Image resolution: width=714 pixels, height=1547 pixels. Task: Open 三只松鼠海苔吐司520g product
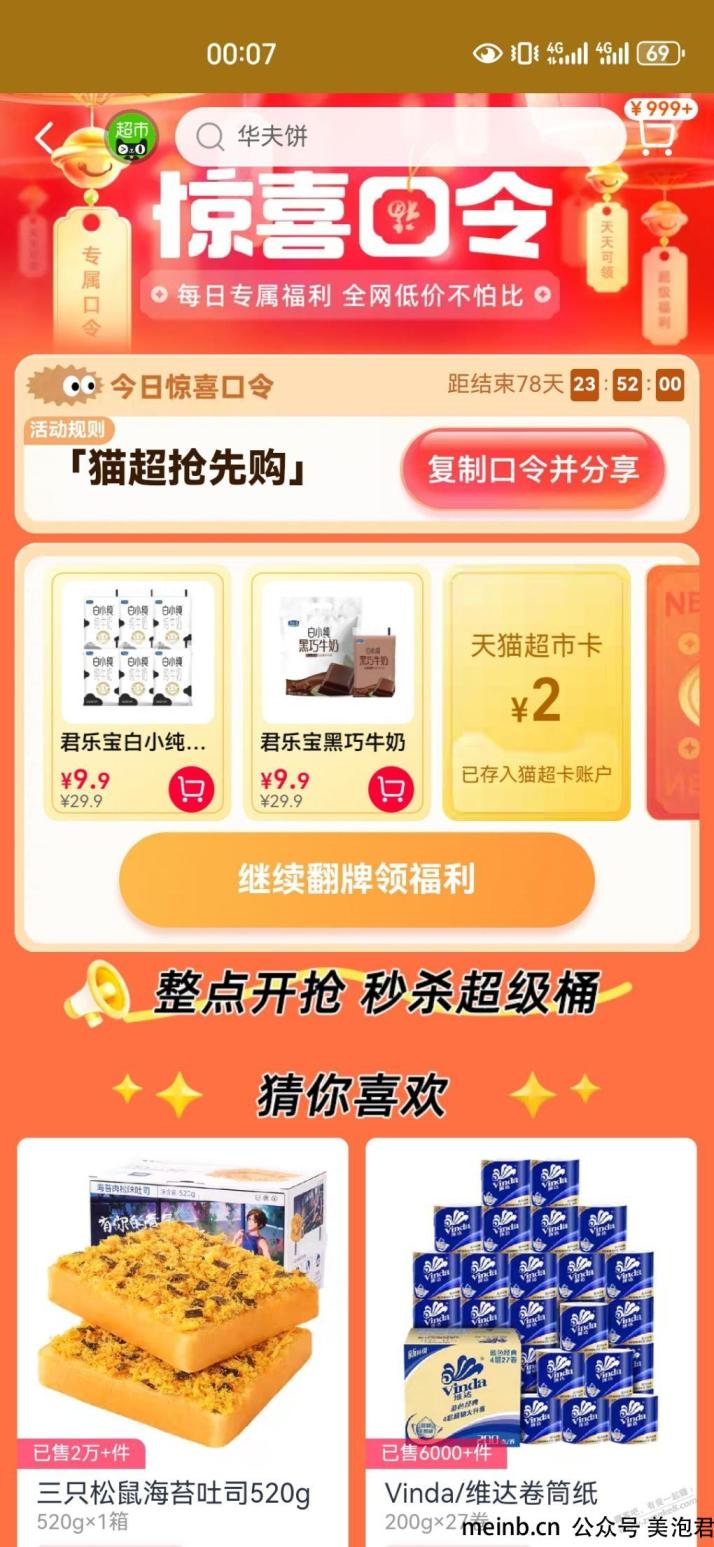(x=183, y=1342)
